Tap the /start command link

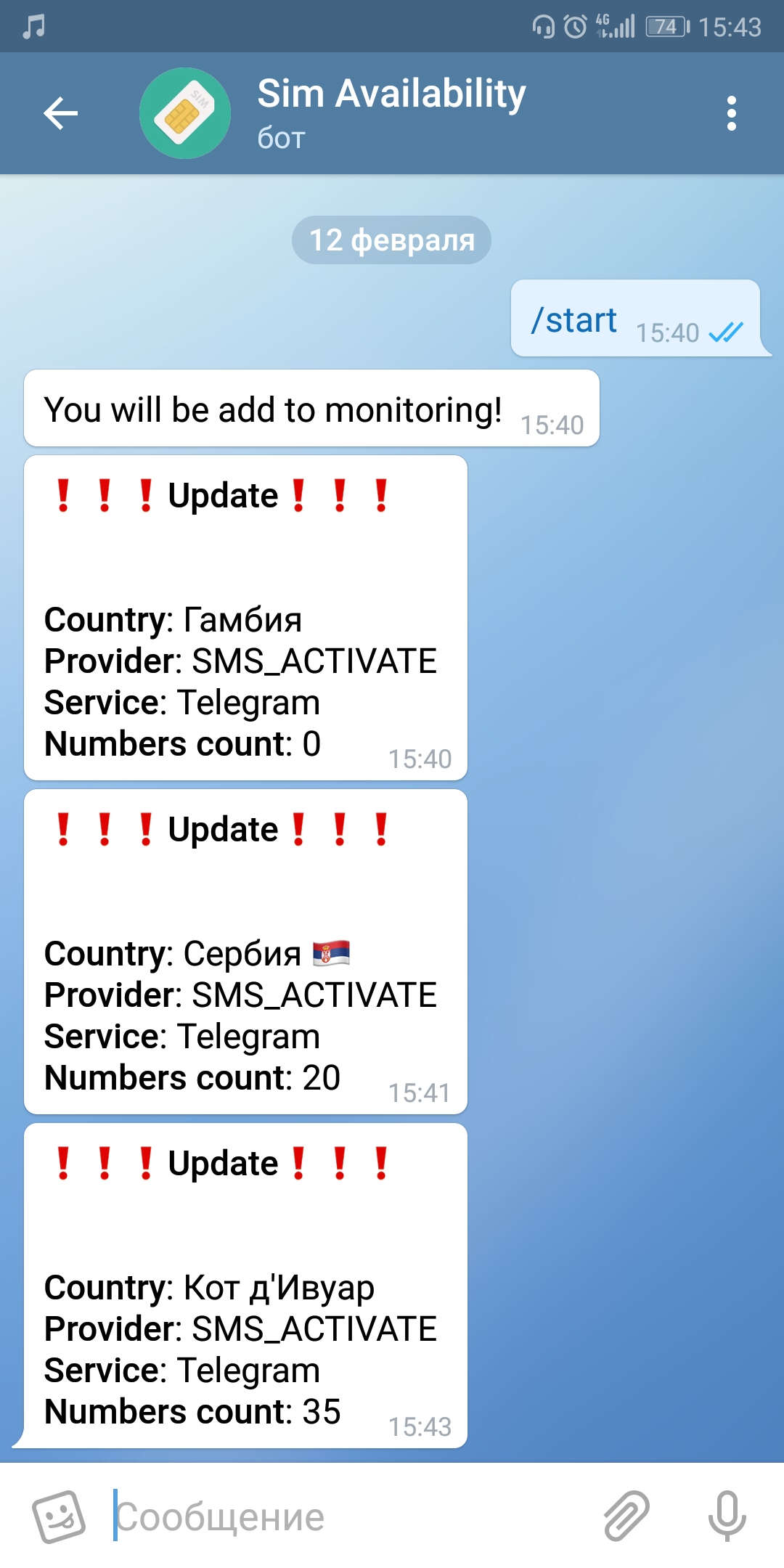tap(574, 320)
